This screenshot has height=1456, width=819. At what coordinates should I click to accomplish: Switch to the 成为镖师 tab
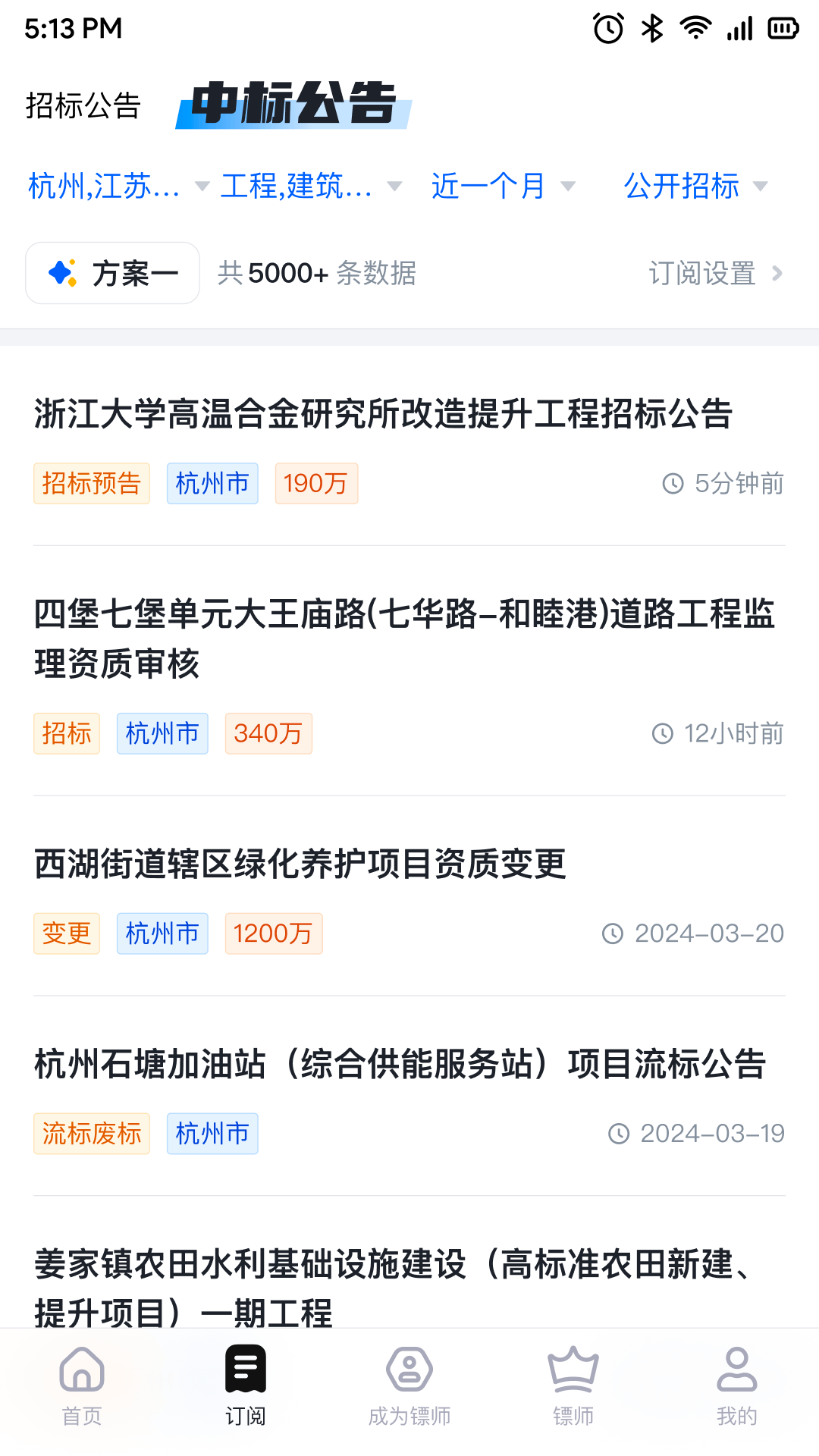click(x=409, y=1386)
